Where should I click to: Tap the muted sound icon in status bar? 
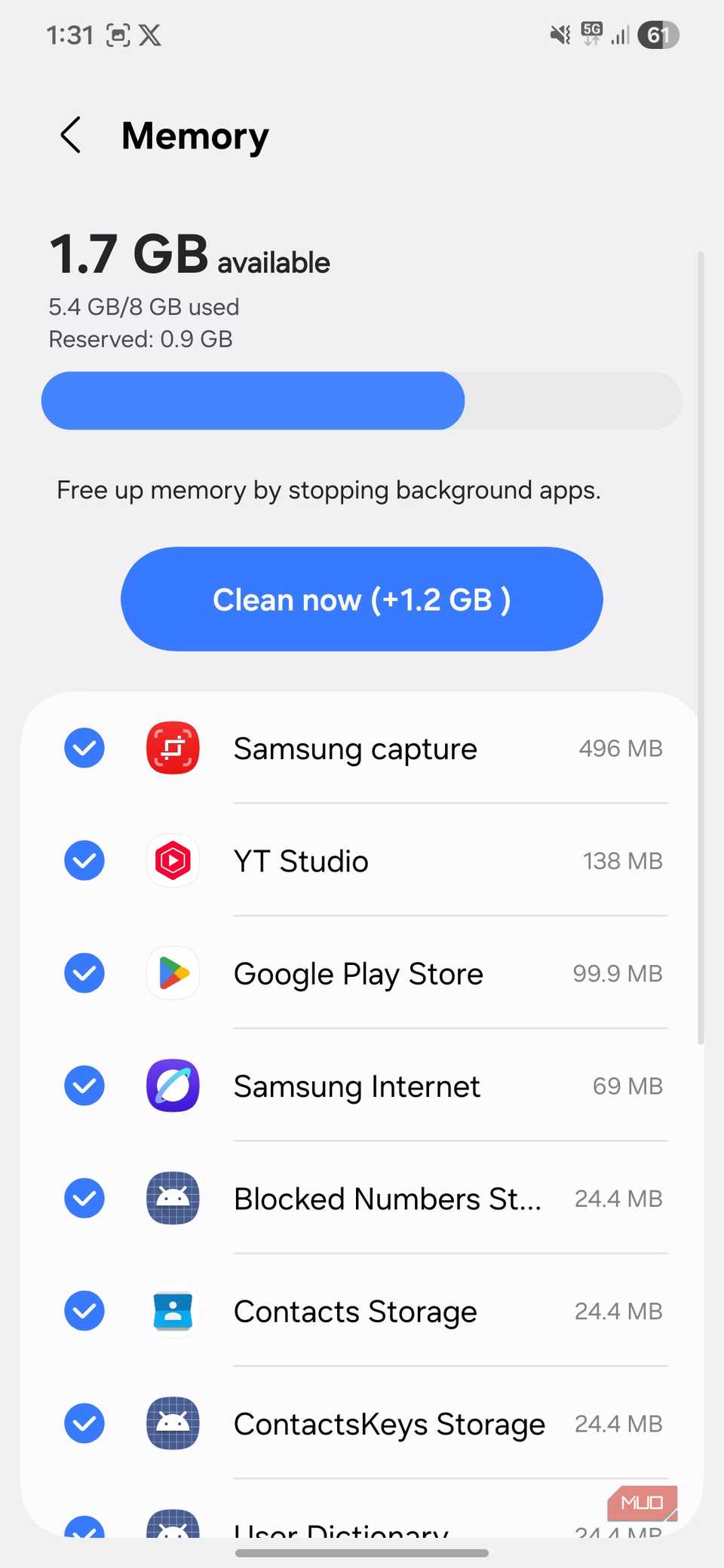click(x=558, y=35)
